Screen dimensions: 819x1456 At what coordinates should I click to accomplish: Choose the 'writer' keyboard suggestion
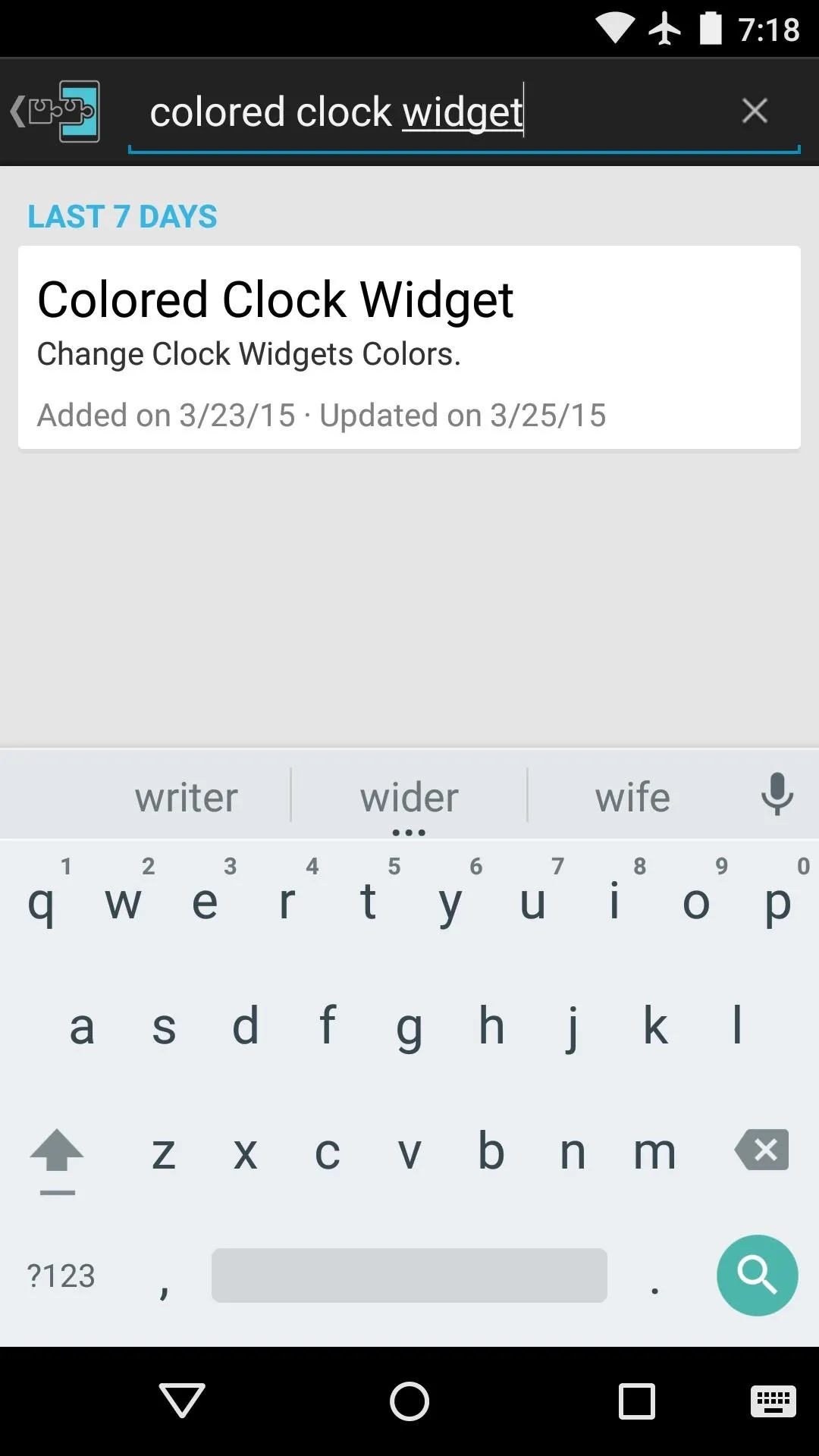[x=186, y=797]
